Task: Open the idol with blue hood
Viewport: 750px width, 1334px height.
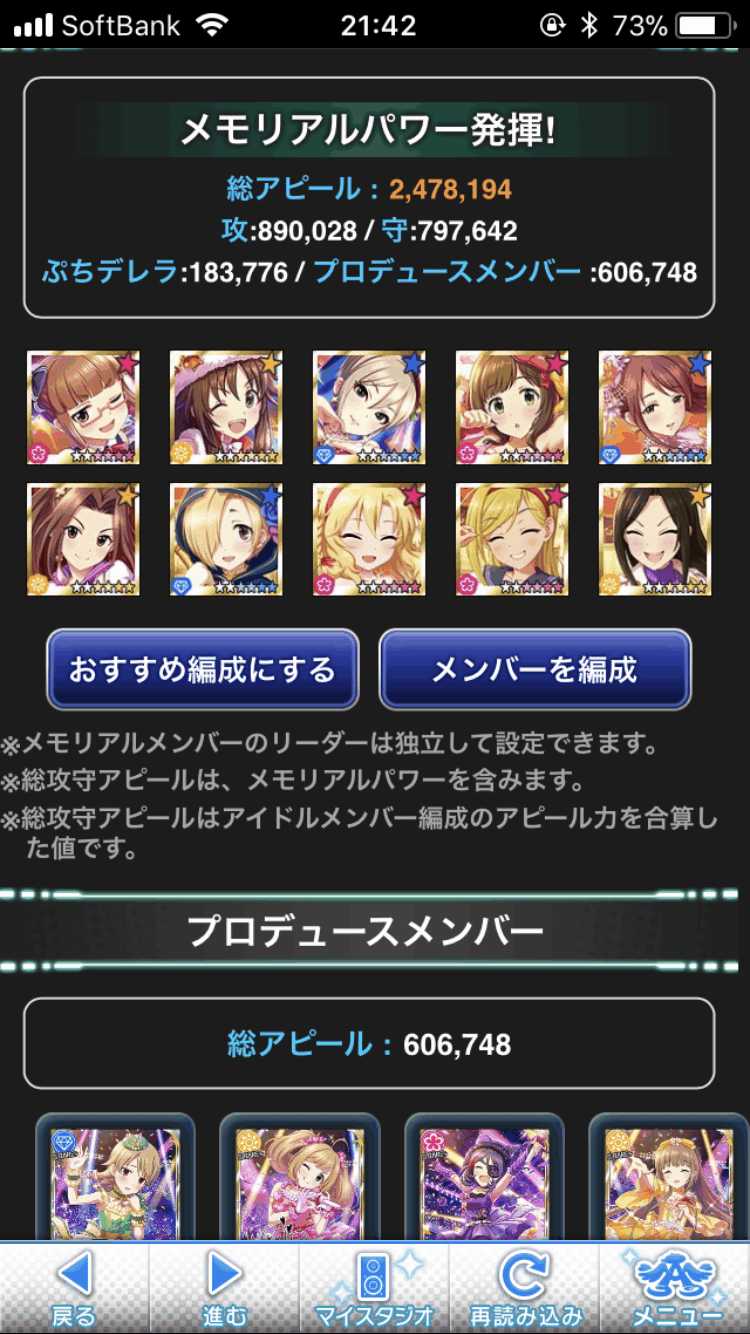Action: (x=226, y=540)
